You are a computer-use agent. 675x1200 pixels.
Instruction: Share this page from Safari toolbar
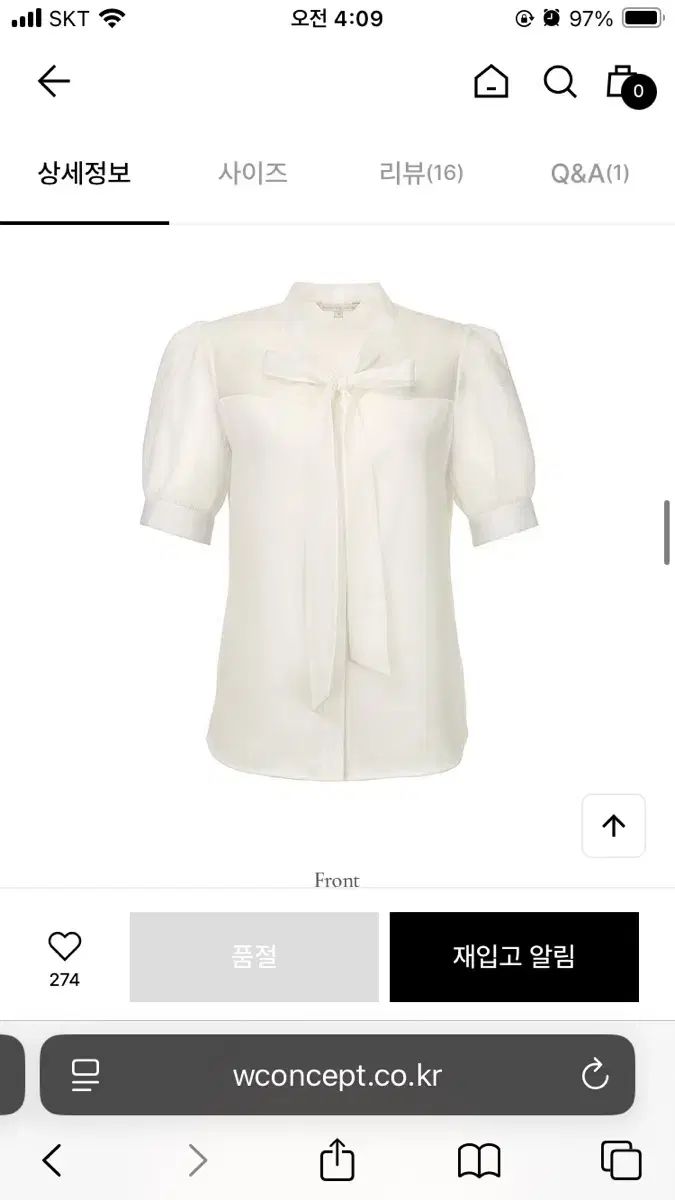click(337, 1161)
